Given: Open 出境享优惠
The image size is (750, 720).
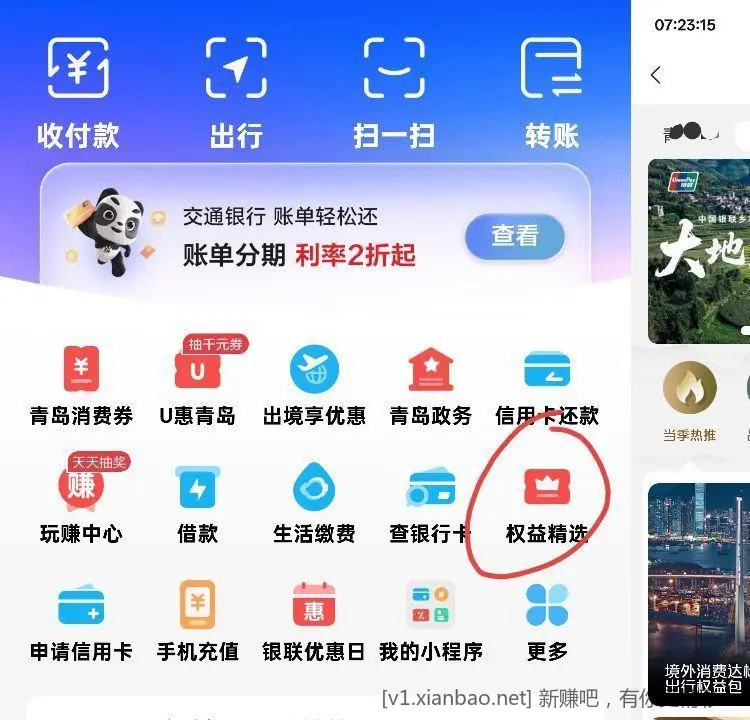Looking at the screenshot, I should click(x=314, y=383).
